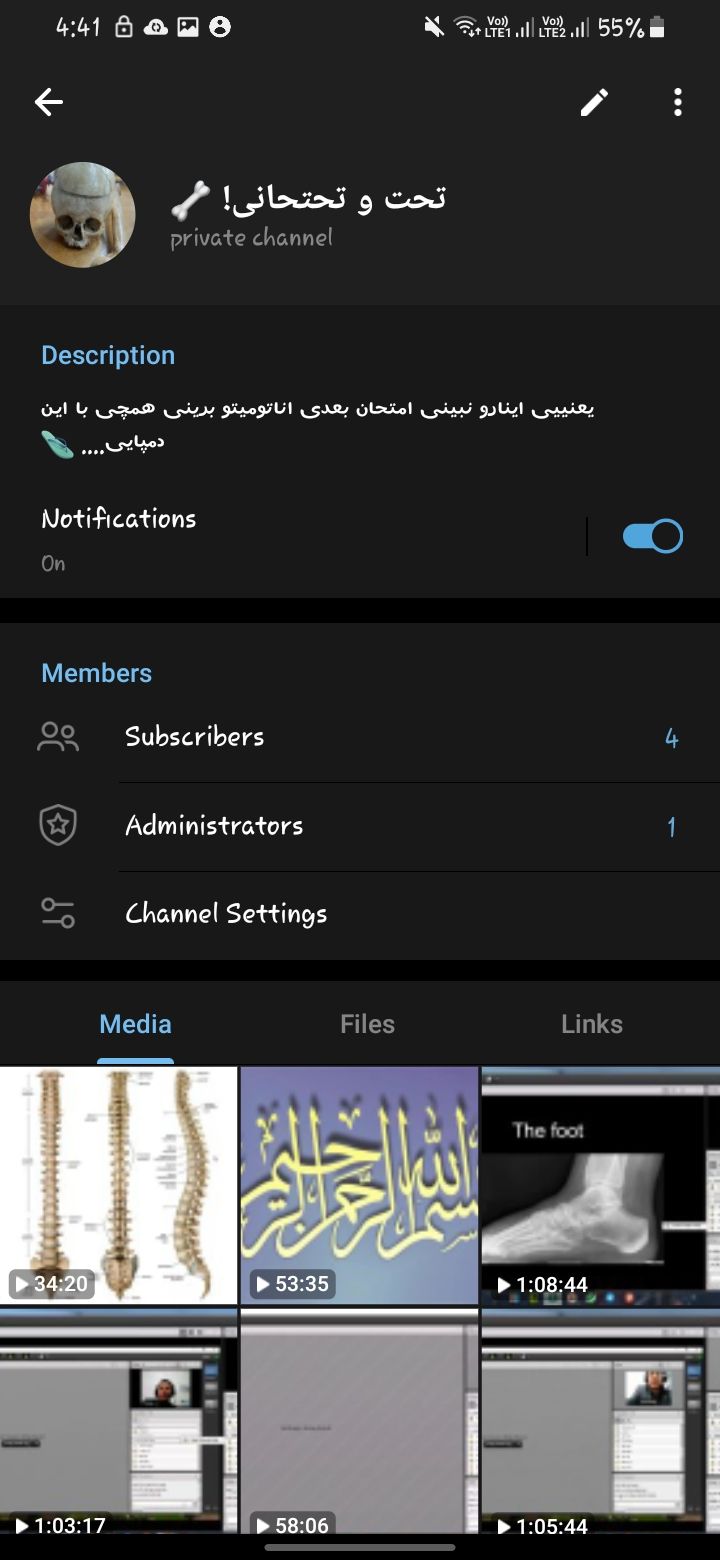View the channel's skull profile photo

83,214
